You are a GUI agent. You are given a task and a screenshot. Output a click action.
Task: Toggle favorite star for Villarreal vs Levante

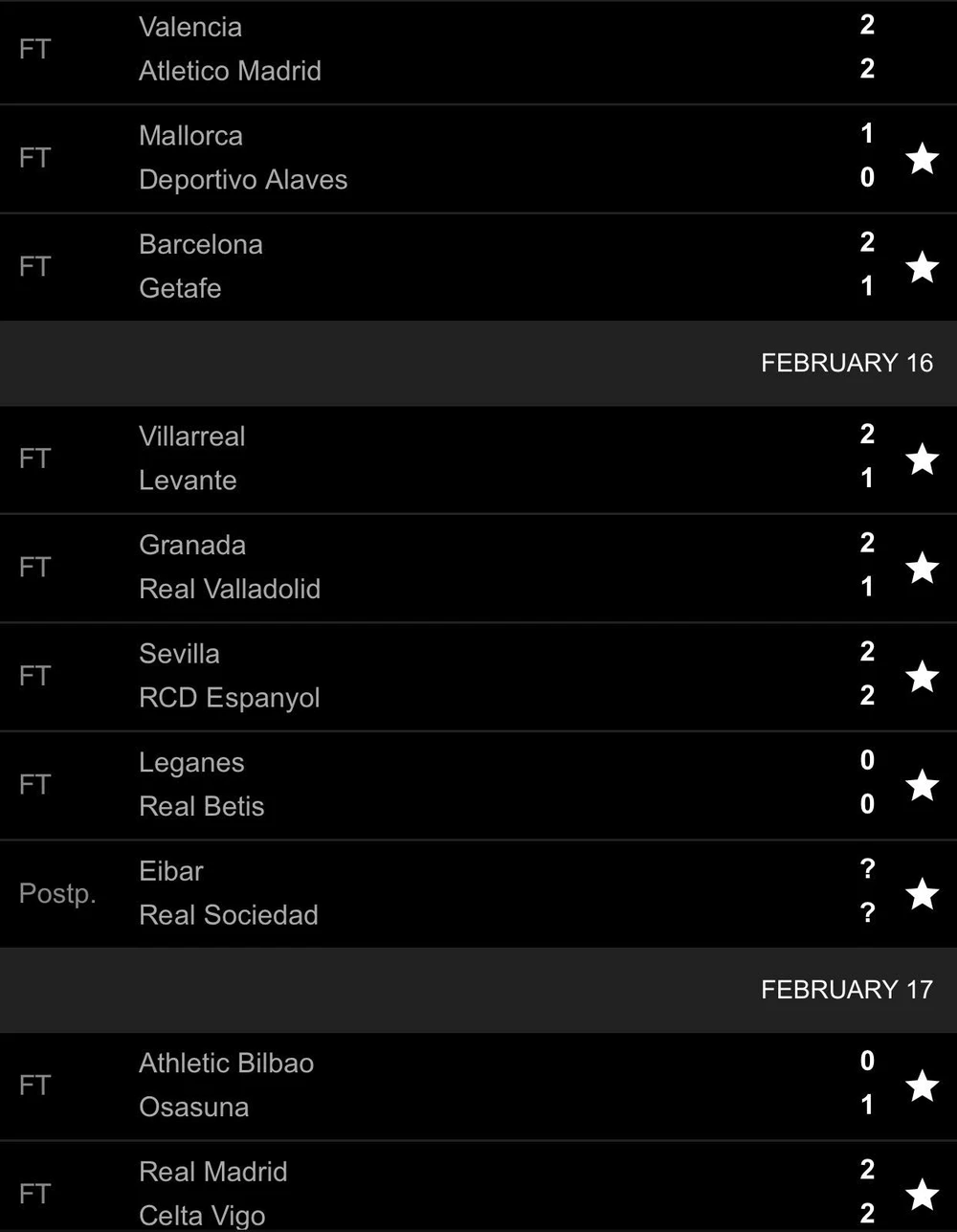coord(922,459)
